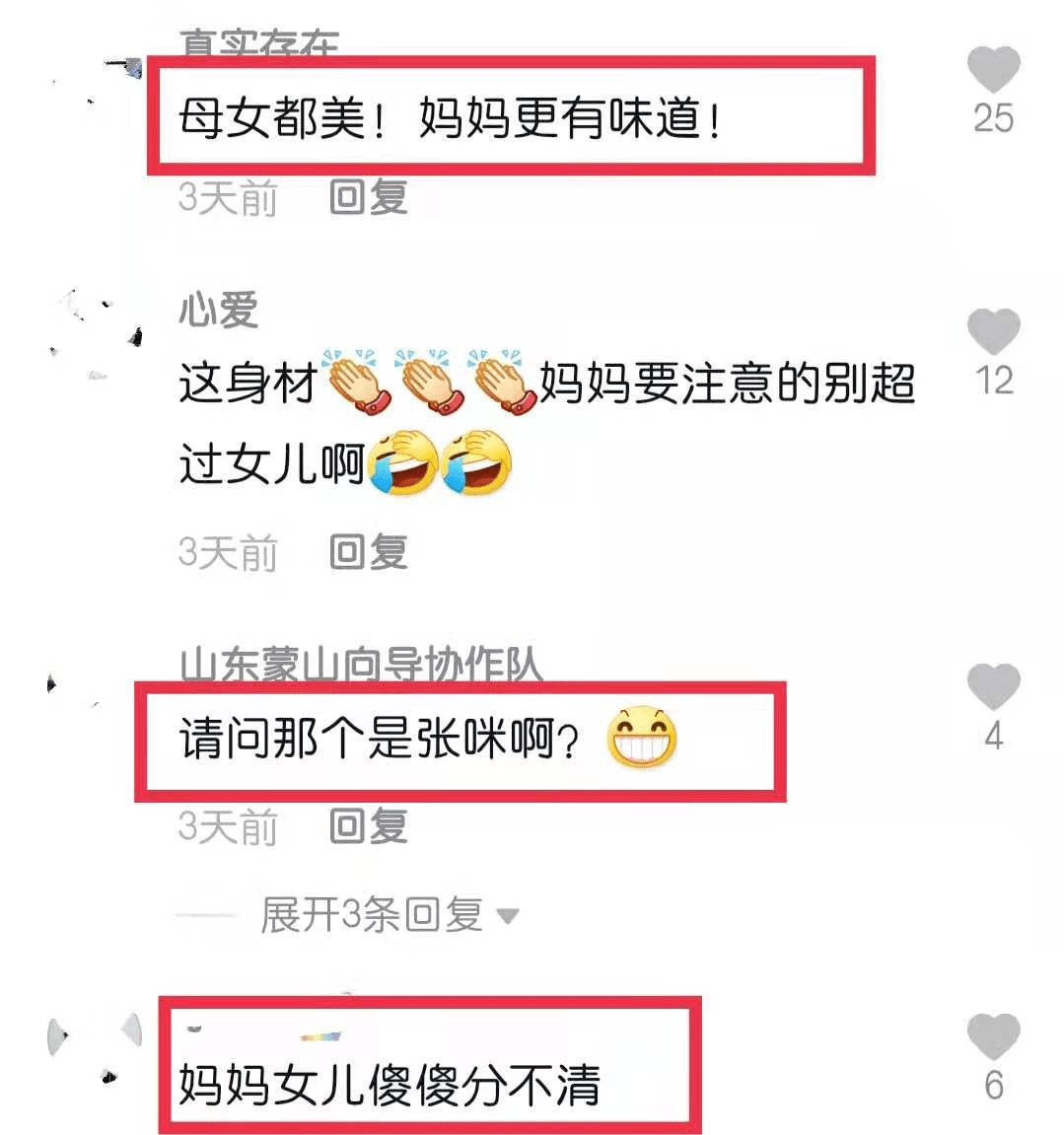Expand 展开3条回复
Viewport: 1064px width, 1135px height.
pos(387,915)
